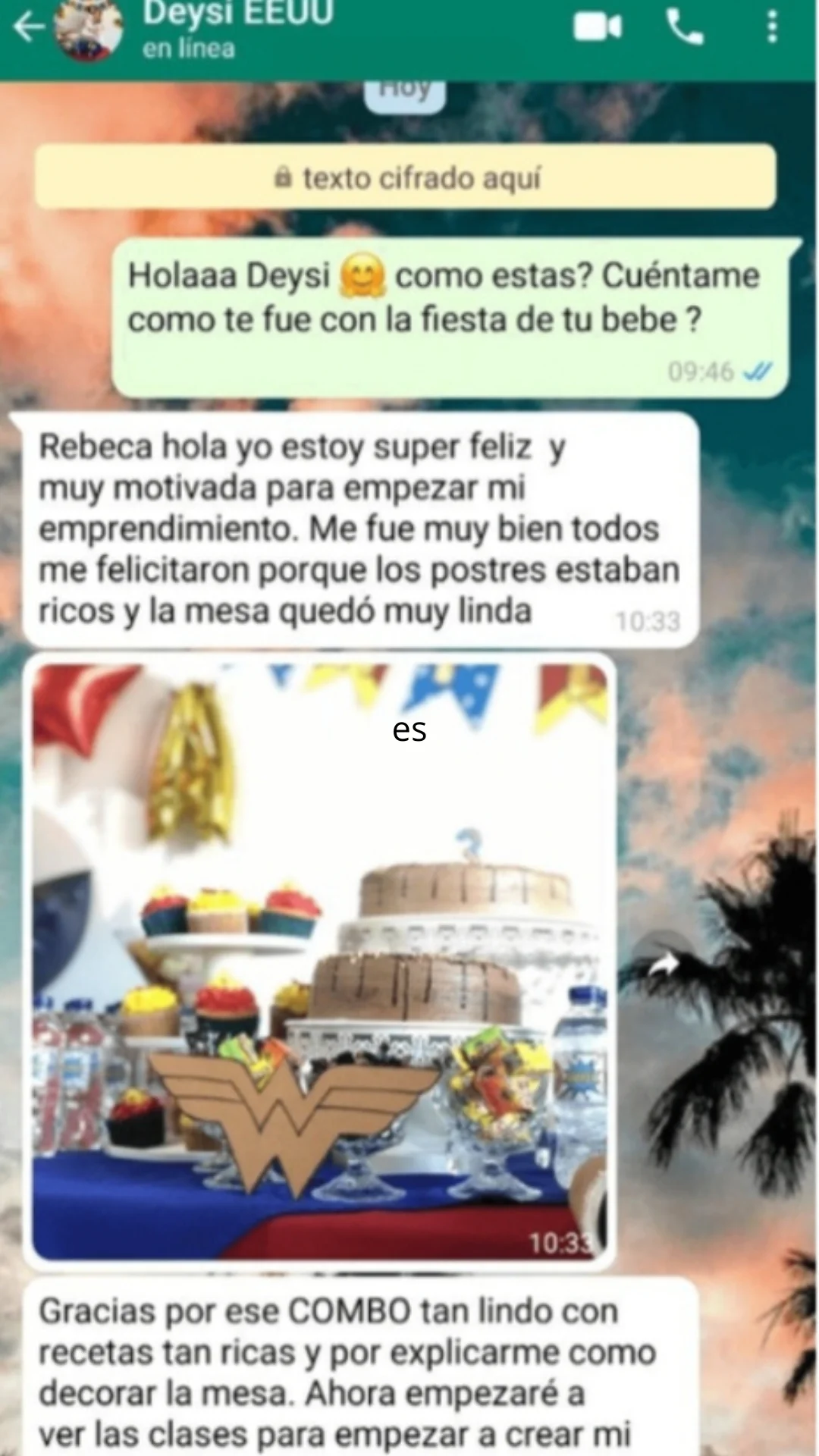Forward the received cake photo

pyautogui.click(x=664, y=965)
